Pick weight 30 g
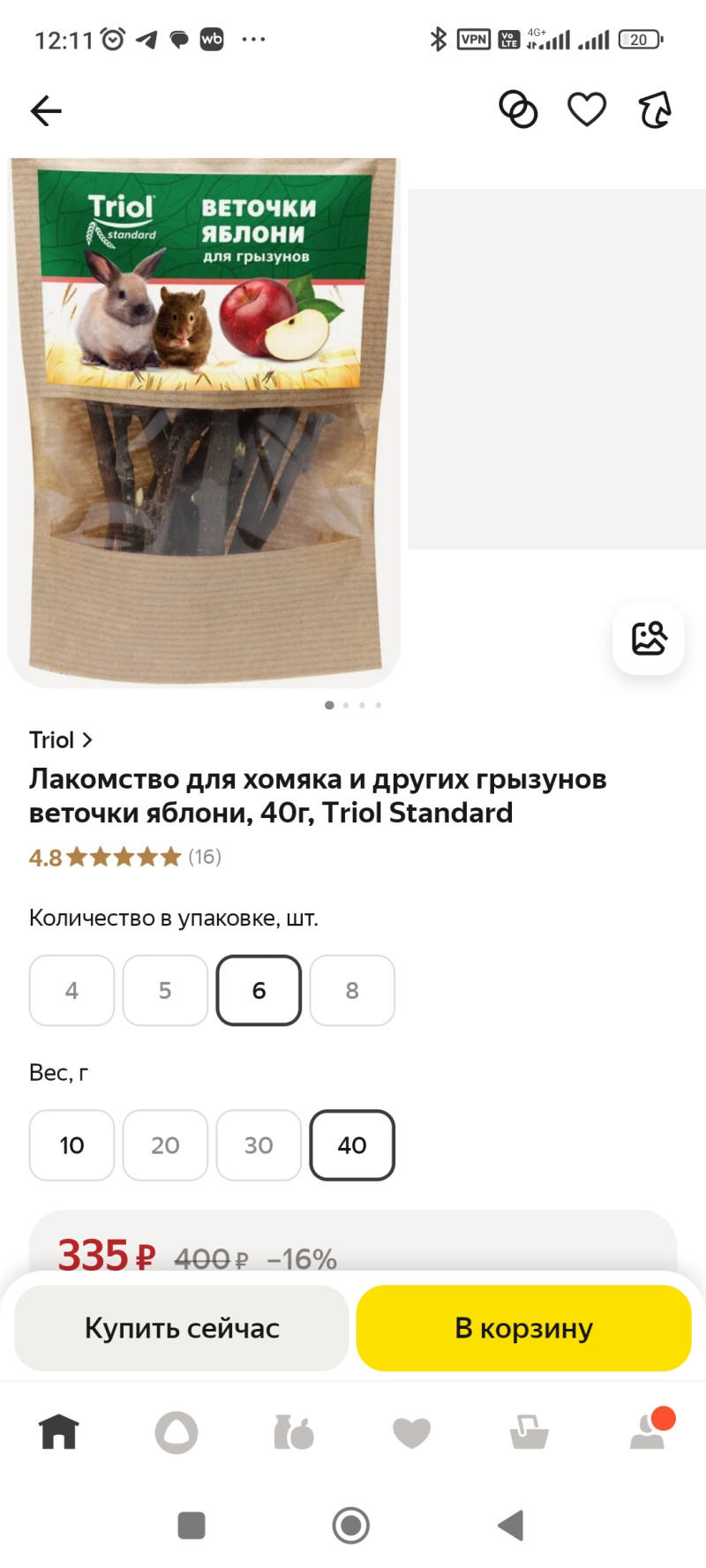Screen dimensions: 706x1568 point(259,1144)
